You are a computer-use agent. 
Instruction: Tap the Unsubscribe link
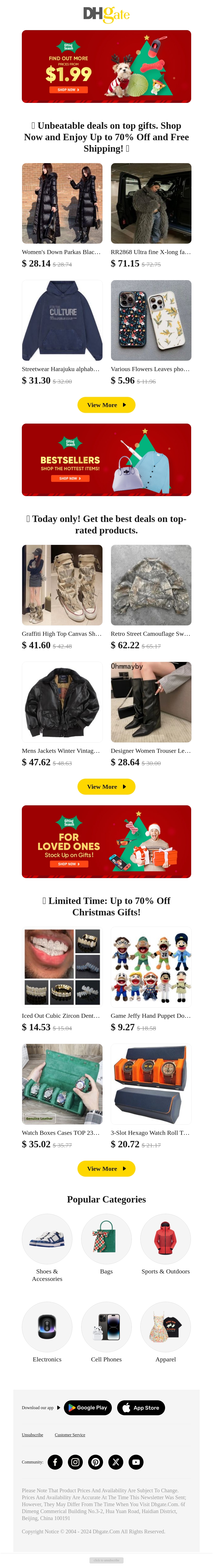(x=32, y=1435)
